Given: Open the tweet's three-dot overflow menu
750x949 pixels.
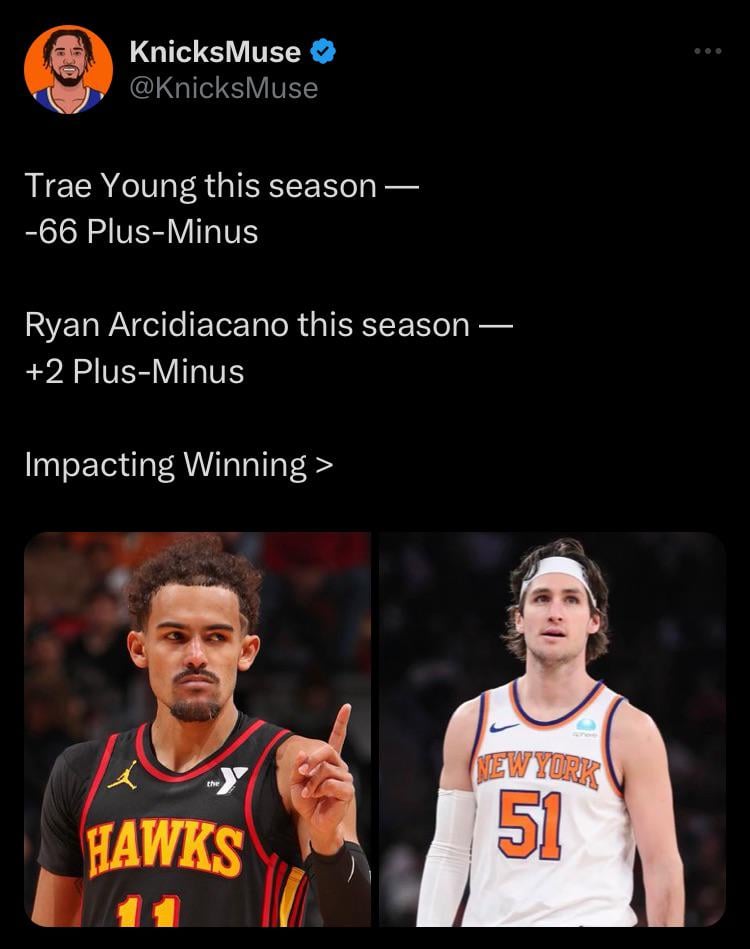Looking at the screenshot, I should pyautogui.click(x=707, y=51).
